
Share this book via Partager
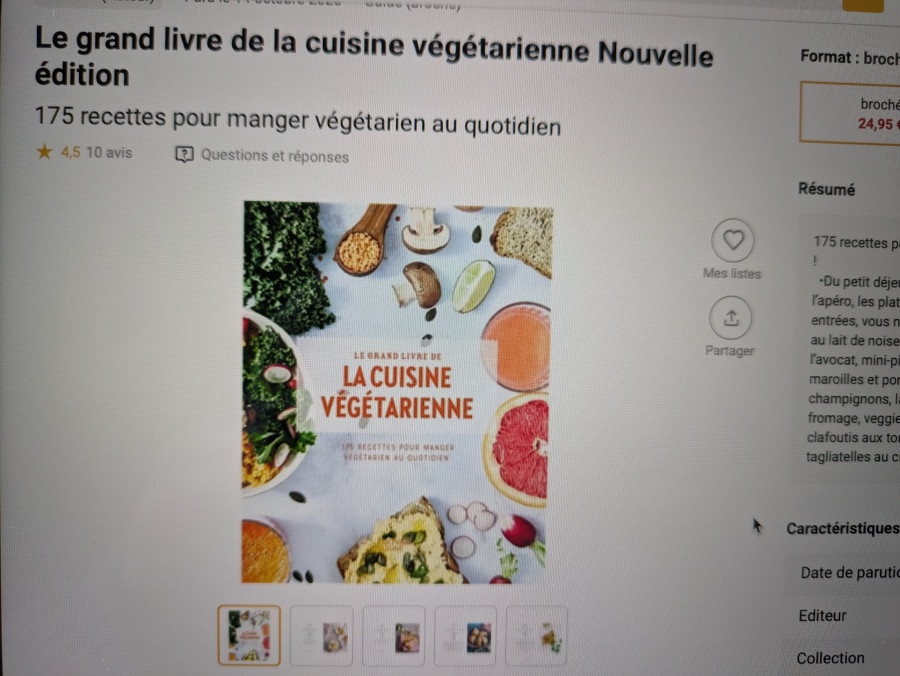(x=731, y=318)
